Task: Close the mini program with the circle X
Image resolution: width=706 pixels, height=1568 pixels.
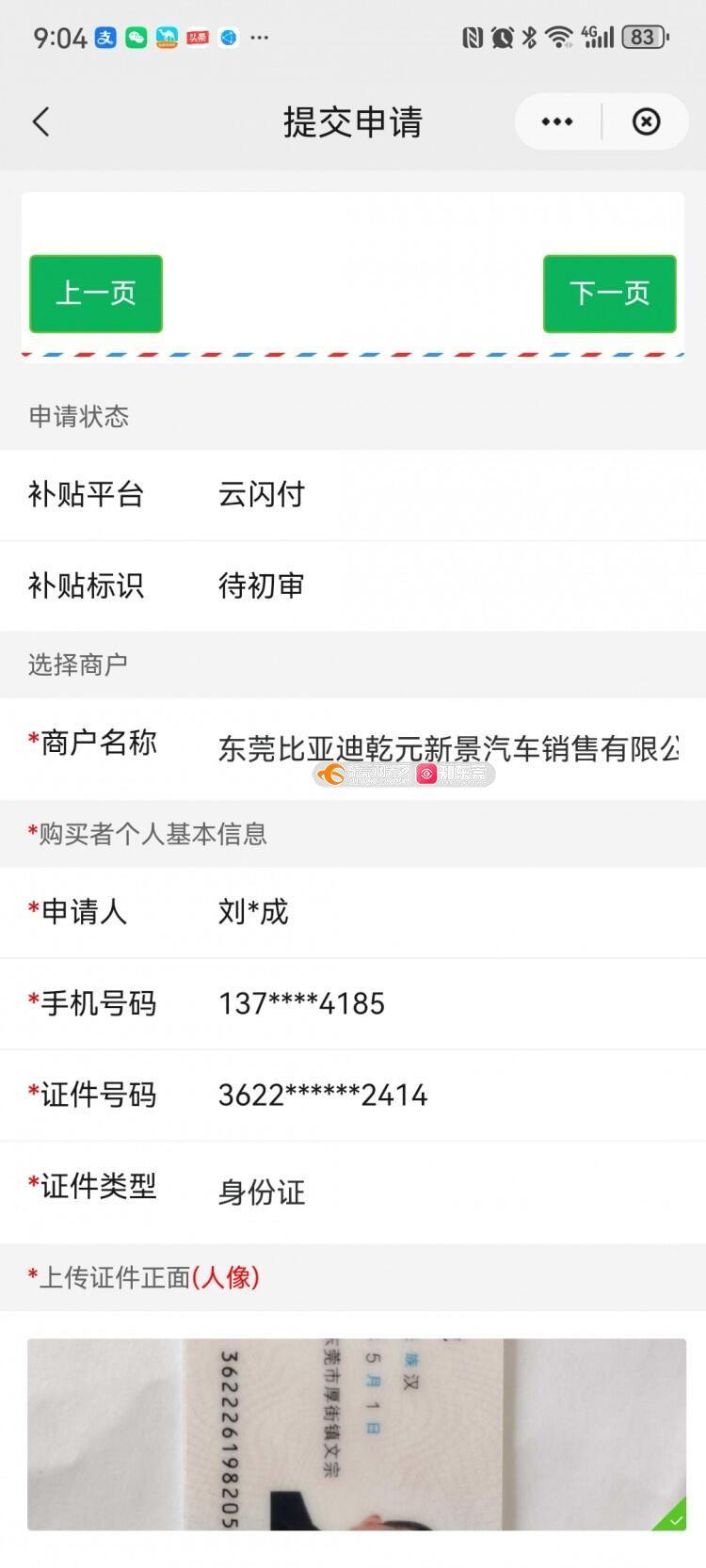Action: tap(646, 121)
